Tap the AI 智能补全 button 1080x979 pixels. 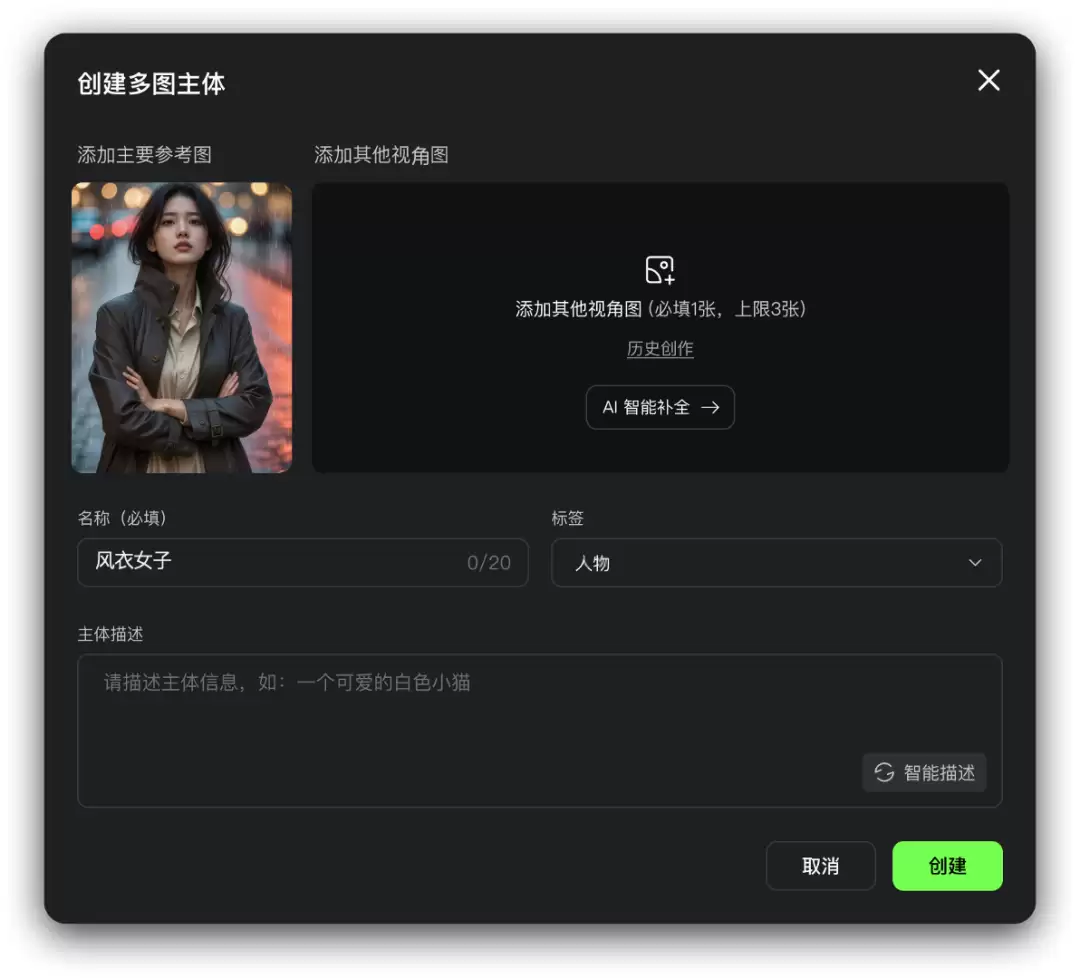tap(660, 408)
